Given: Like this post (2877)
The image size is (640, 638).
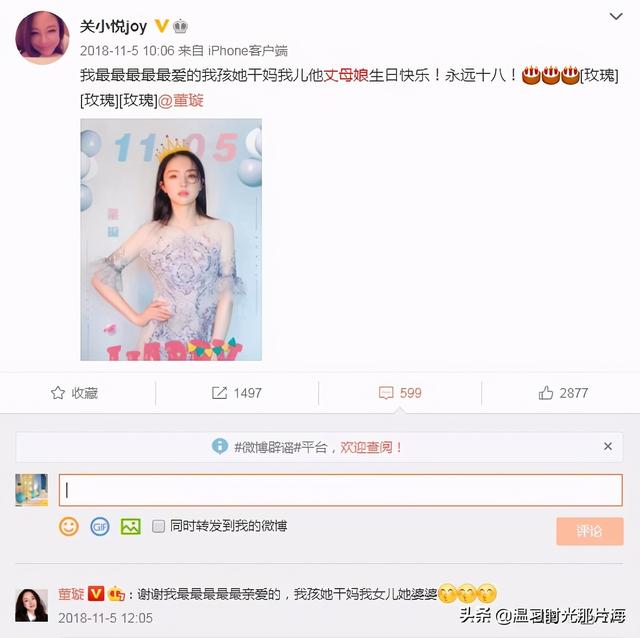Looking at the screenshot, I should (563, 393).
